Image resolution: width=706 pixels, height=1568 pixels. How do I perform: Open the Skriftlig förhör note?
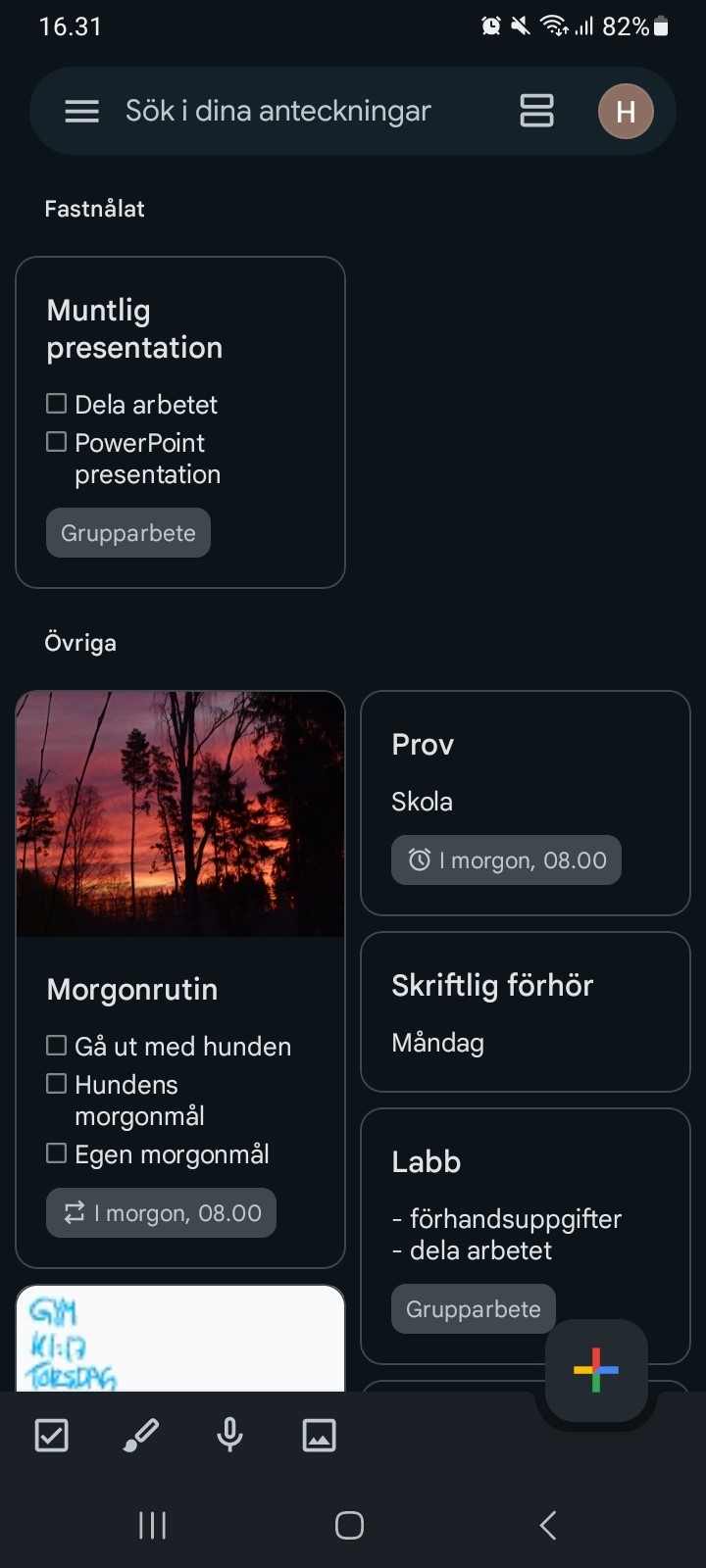tap(526, 1011)
